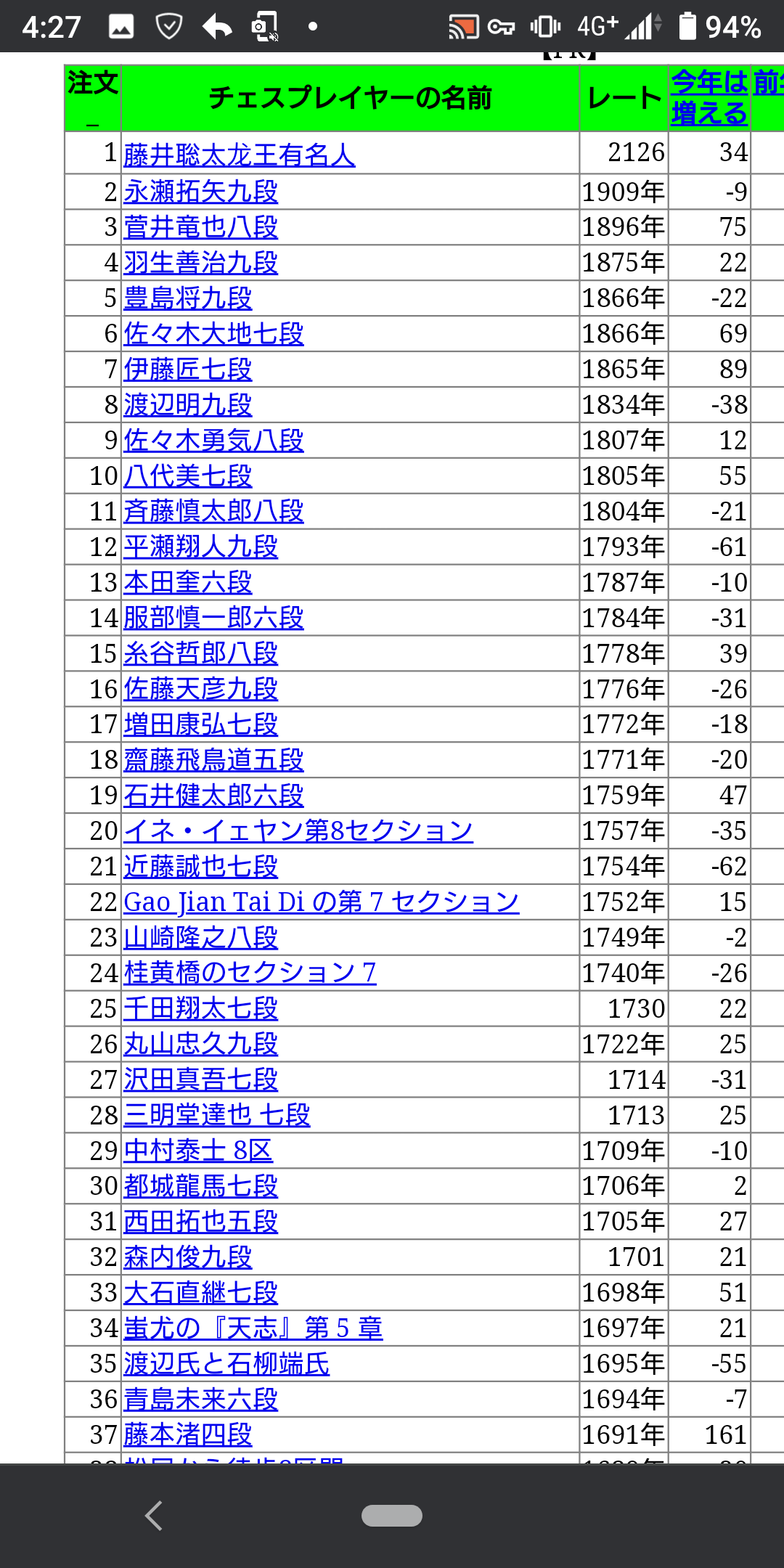
Task: Tap the 蚩尤の『天志』第 5 章 link
Action: pyautogui.click(x=253, y=1328)
